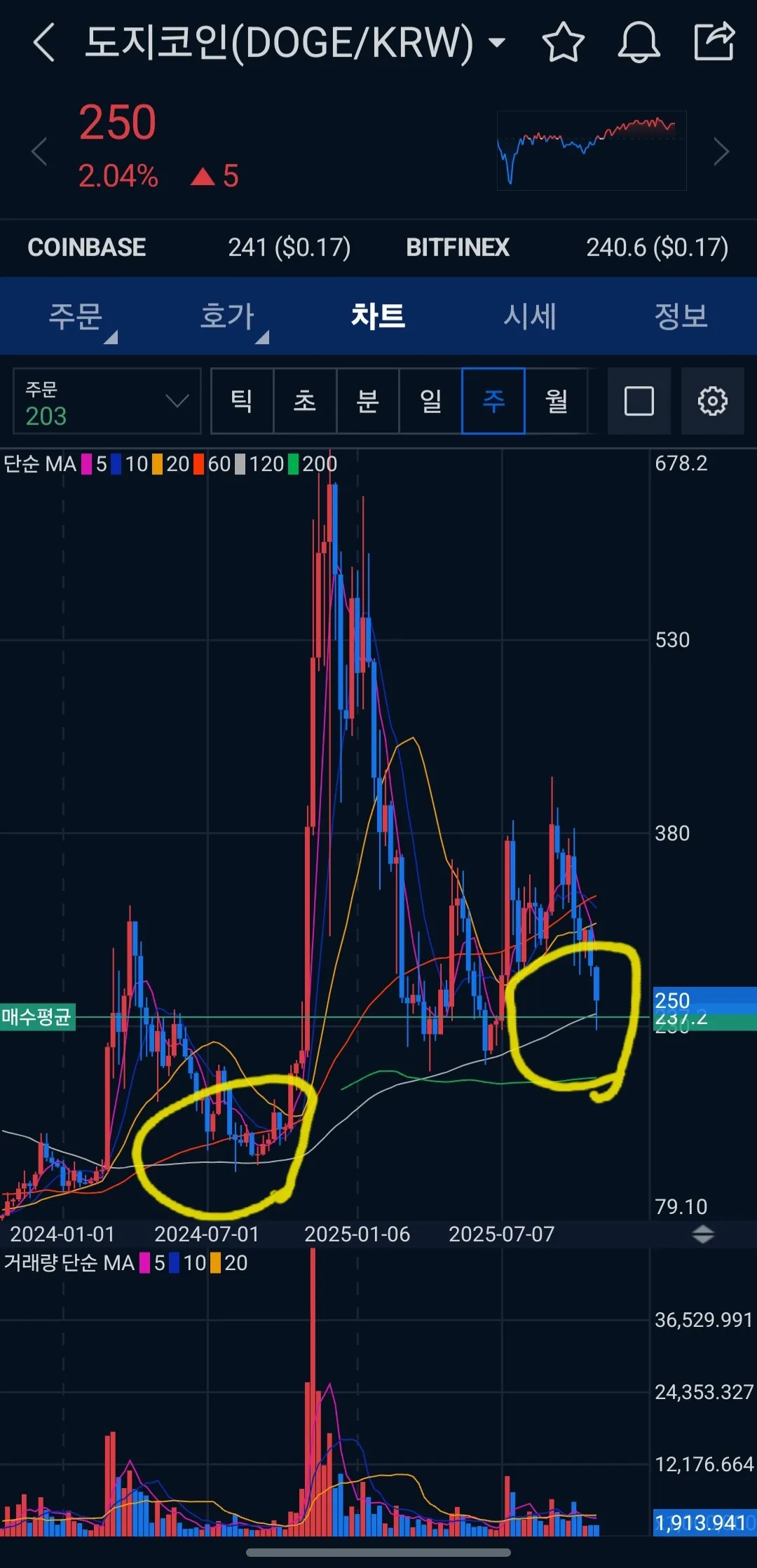Go to next coin with right chevron

tap(721, 152)
